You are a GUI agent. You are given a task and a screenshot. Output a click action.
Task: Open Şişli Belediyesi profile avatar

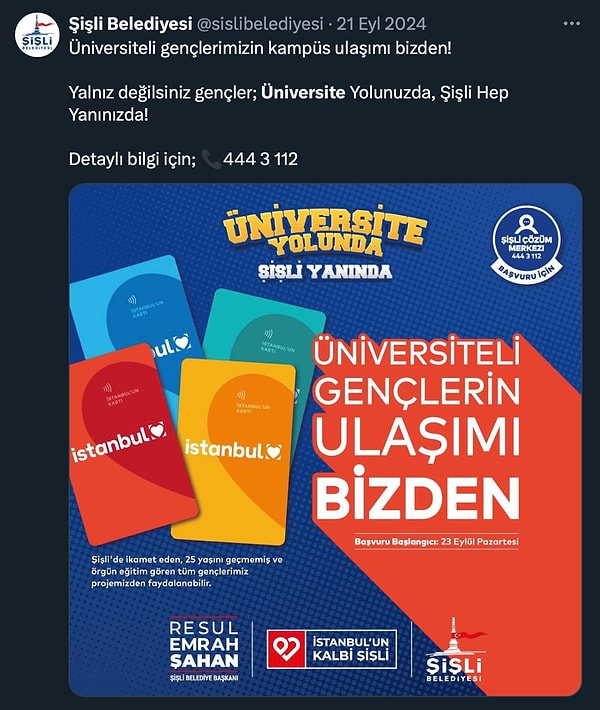(x=35, y=35)
